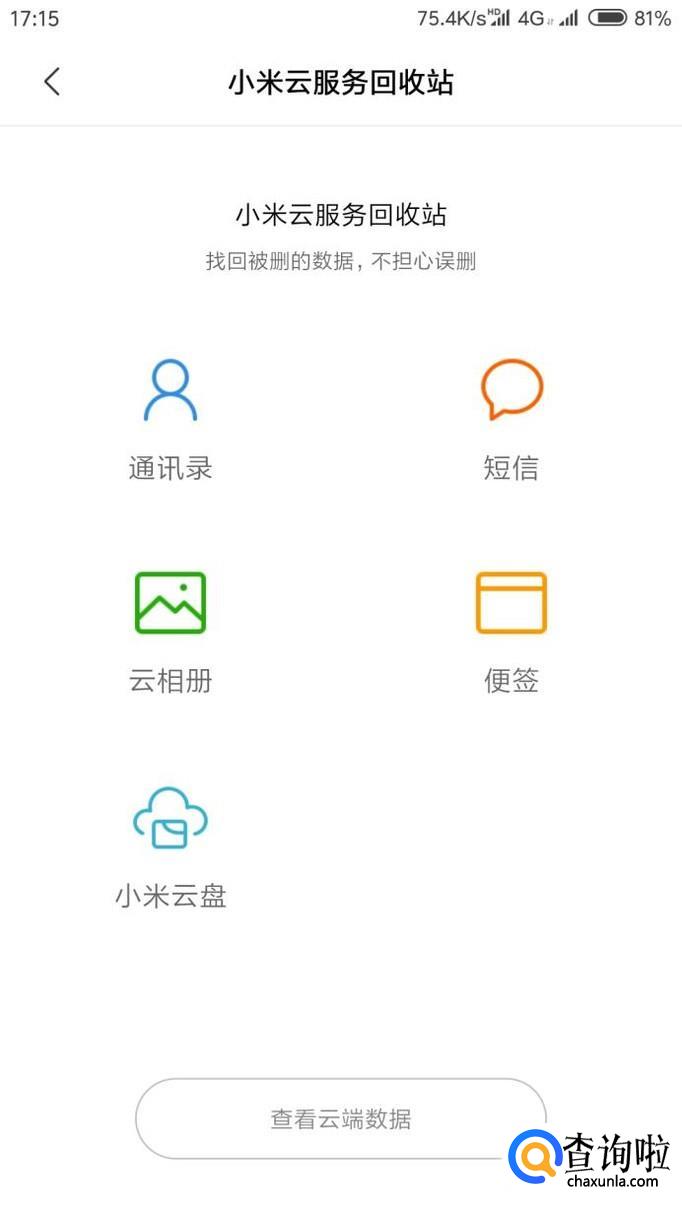
Task: Go back using the top arrow
Action: (x=53, y=82)
